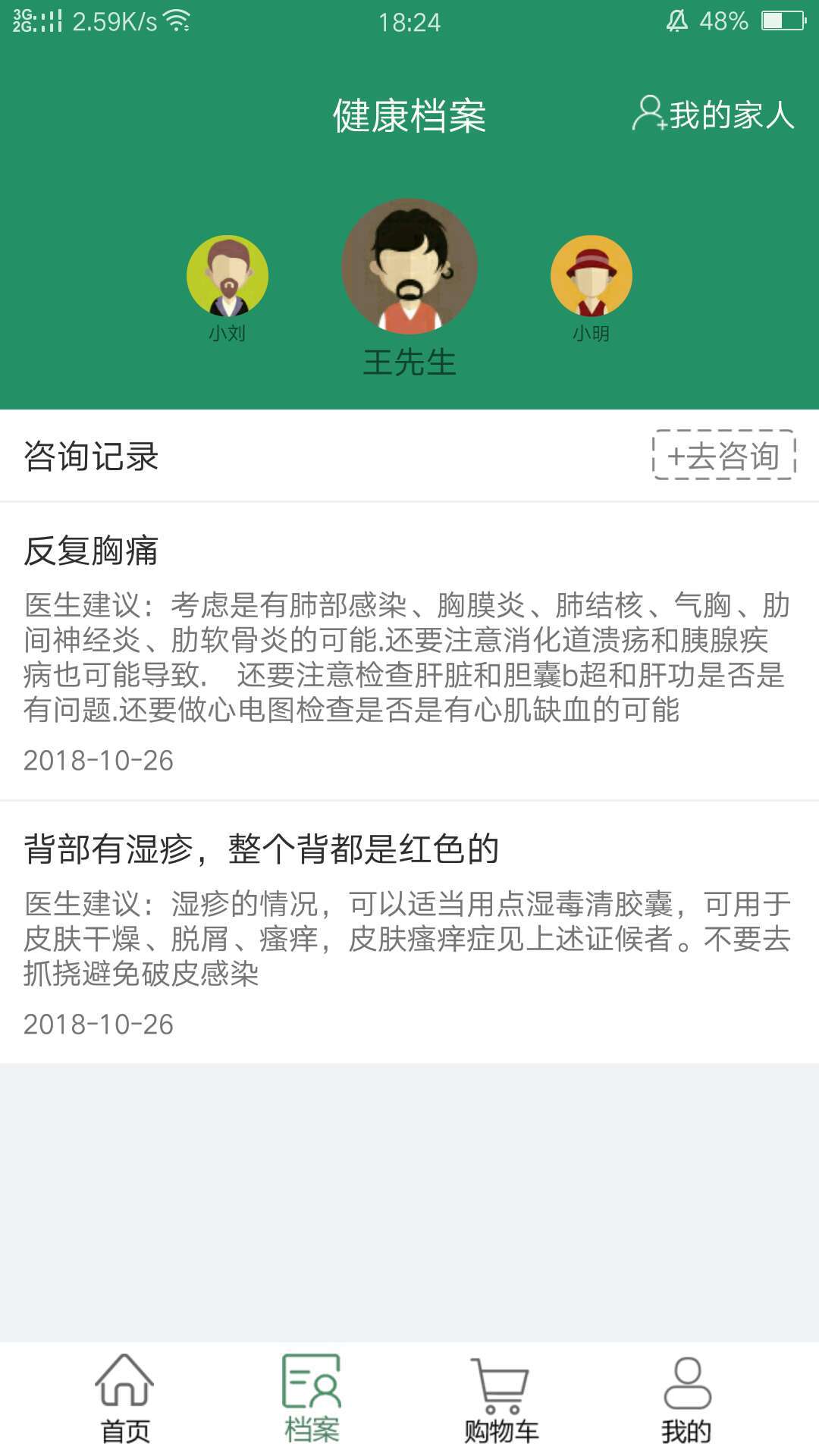The width and height of the screenshot is (819, 1456).
Task: Switch to 小明's profile
Action: click(x=591, y=276)
